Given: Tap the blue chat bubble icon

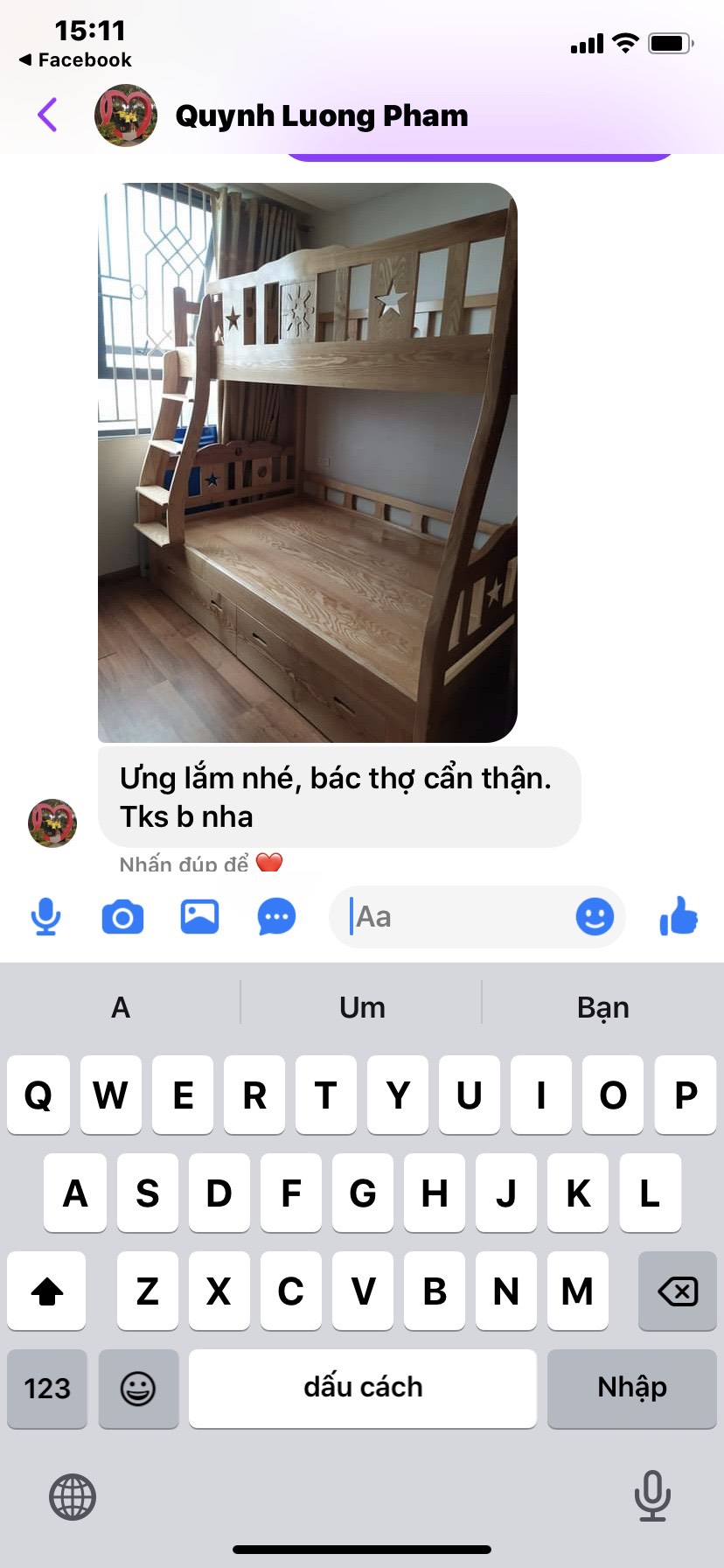Looking at the screenshot, I should point(276,917).
